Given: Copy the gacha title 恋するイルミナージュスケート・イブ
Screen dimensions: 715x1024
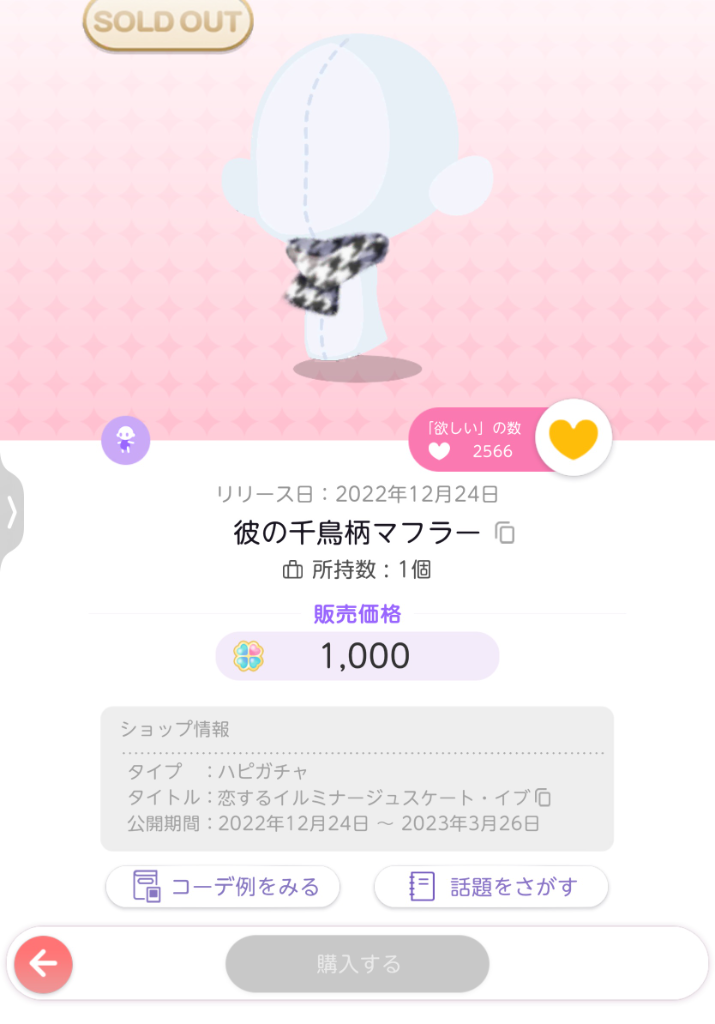Looking at the screenshot, I should [x=543, y=797].
